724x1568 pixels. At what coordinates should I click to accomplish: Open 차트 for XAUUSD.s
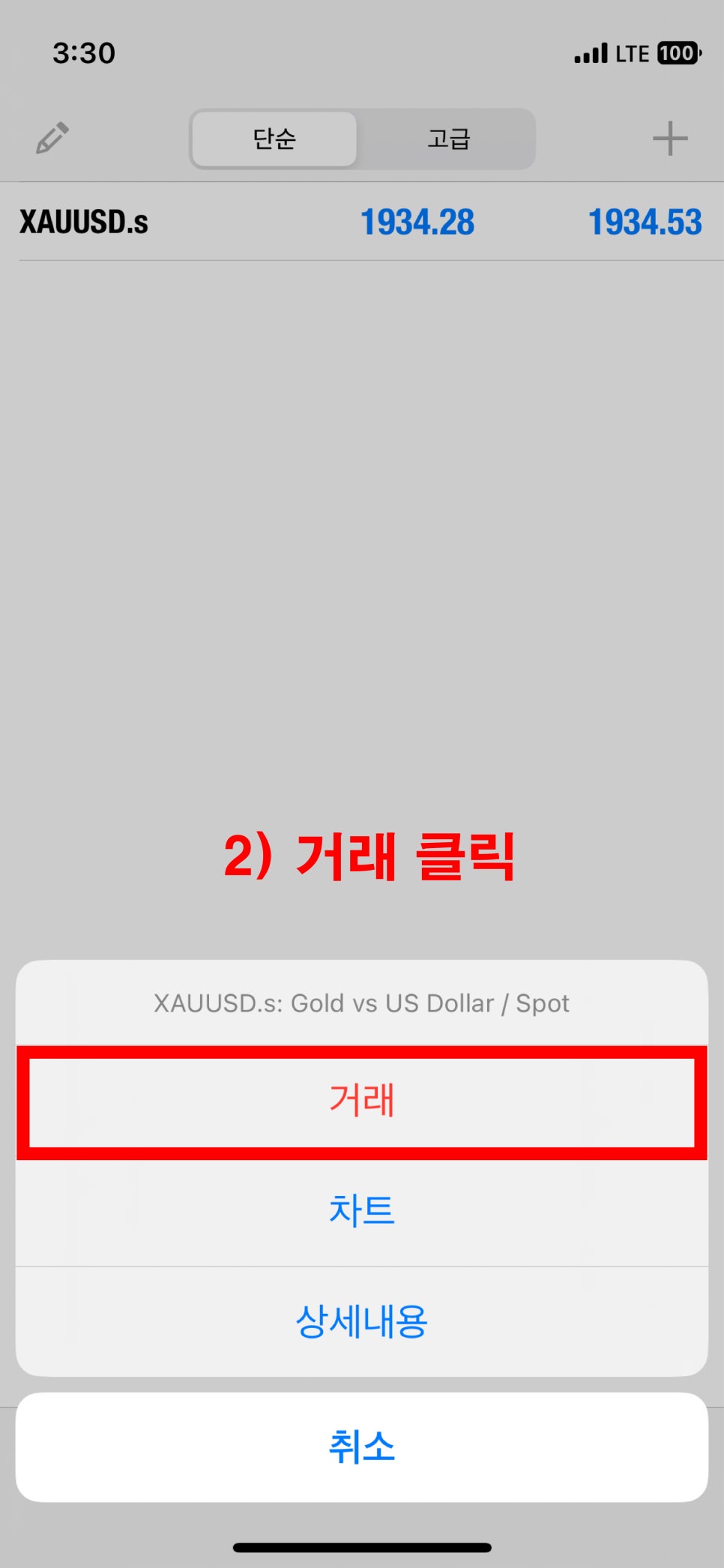click(362, 1211)
